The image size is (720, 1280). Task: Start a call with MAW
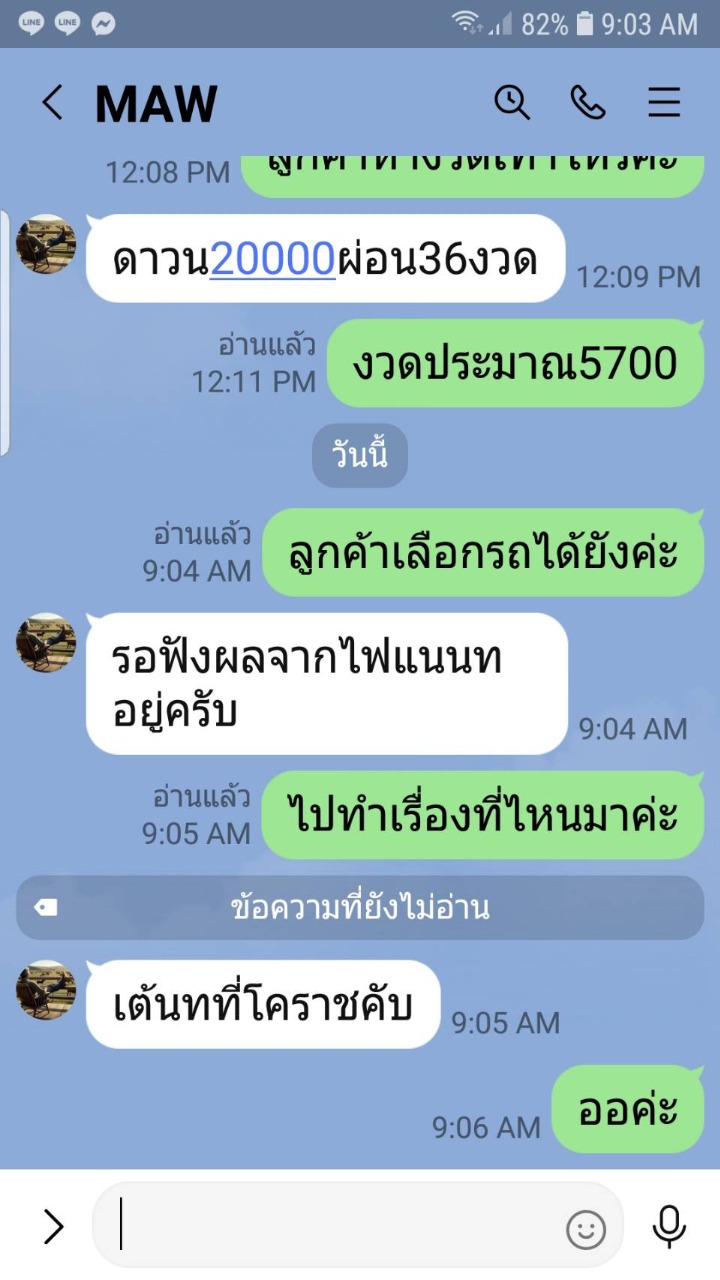[588, 102]
